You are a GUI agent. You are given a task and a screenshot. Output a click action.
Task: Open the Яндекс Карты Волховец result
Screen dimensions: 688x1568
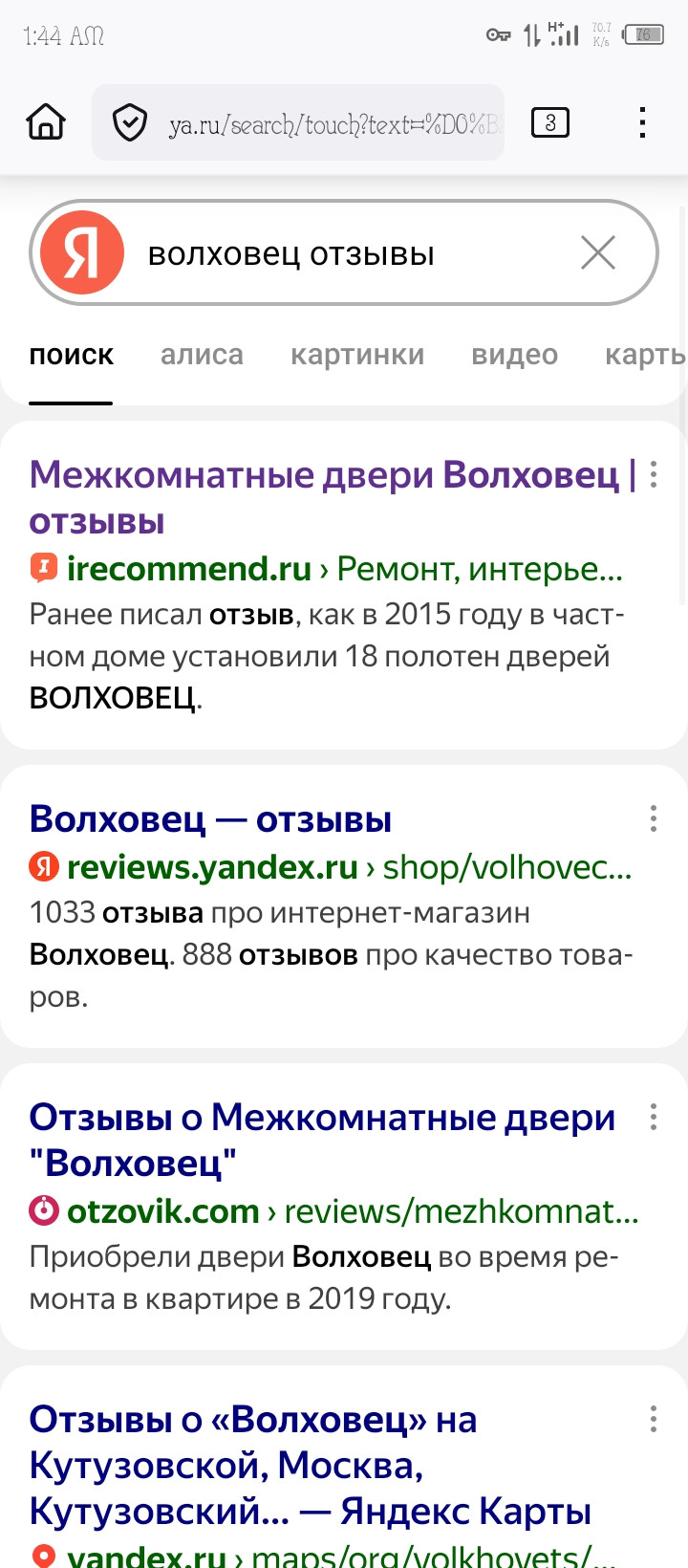pyautogui.click(x=310, y=1465)
